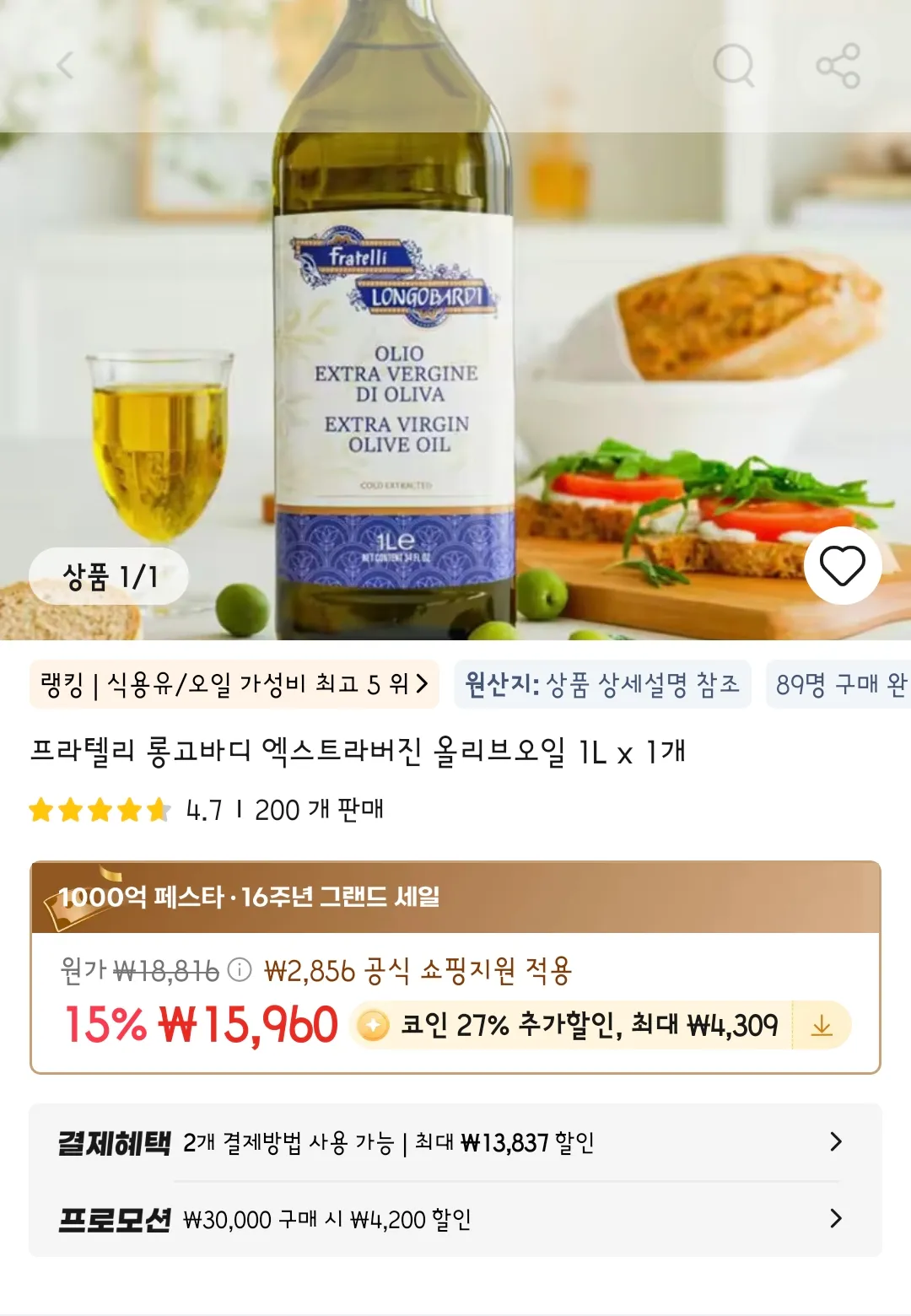This screenshot has width=911, height=1316.
Task: Open search from the magnifier icon
Action: (733, 65)
